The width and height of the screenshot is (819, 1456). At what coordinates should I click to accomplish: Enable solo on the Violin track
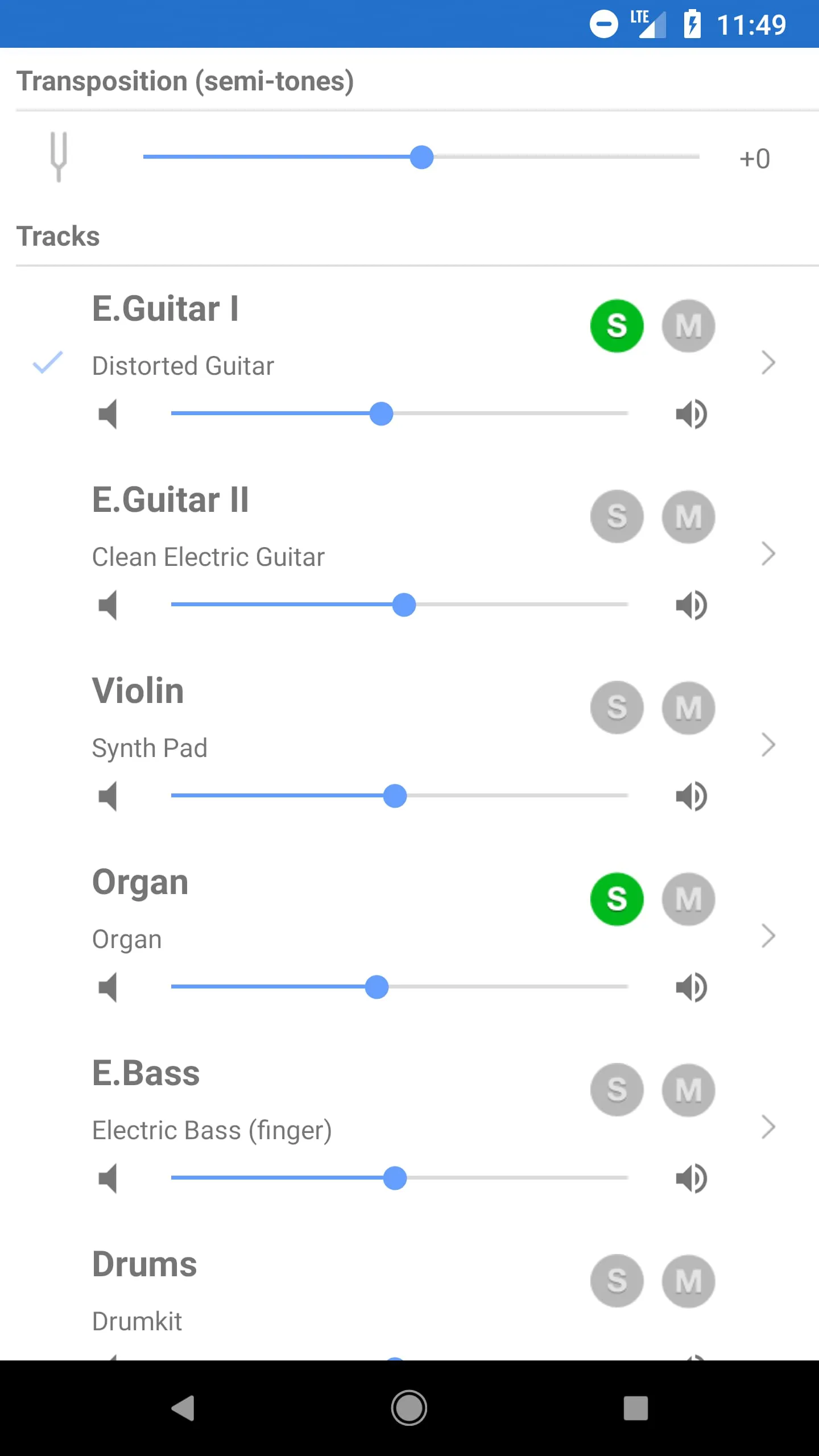[x=617, y=708]
